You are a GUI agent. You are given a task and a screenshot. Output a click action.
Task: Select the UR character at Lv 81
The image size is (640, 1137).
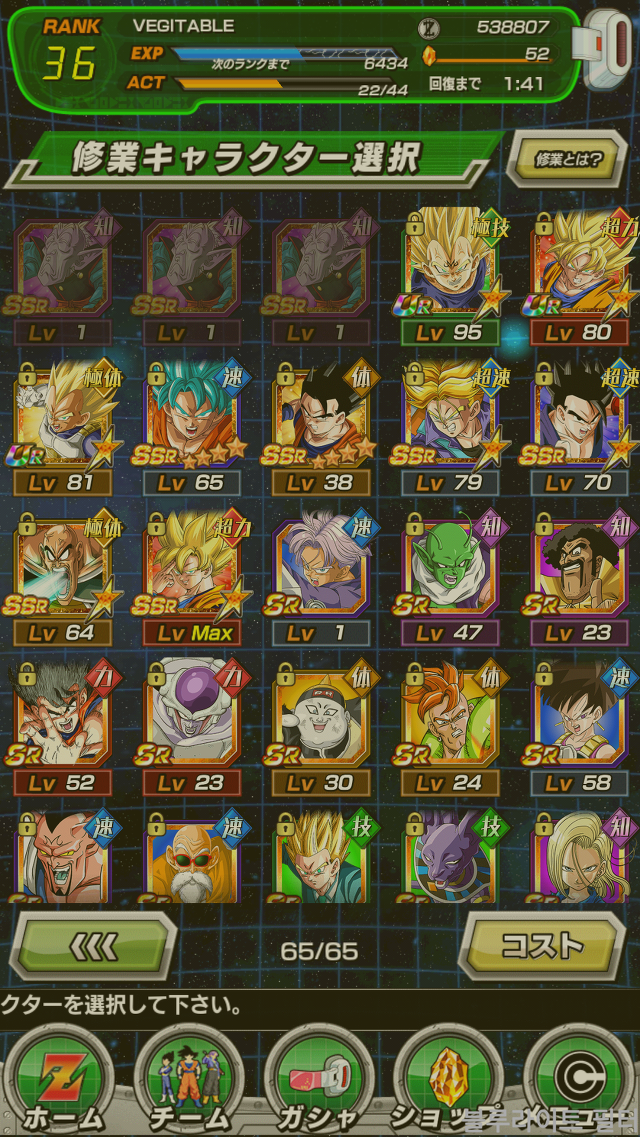point(62,422)
